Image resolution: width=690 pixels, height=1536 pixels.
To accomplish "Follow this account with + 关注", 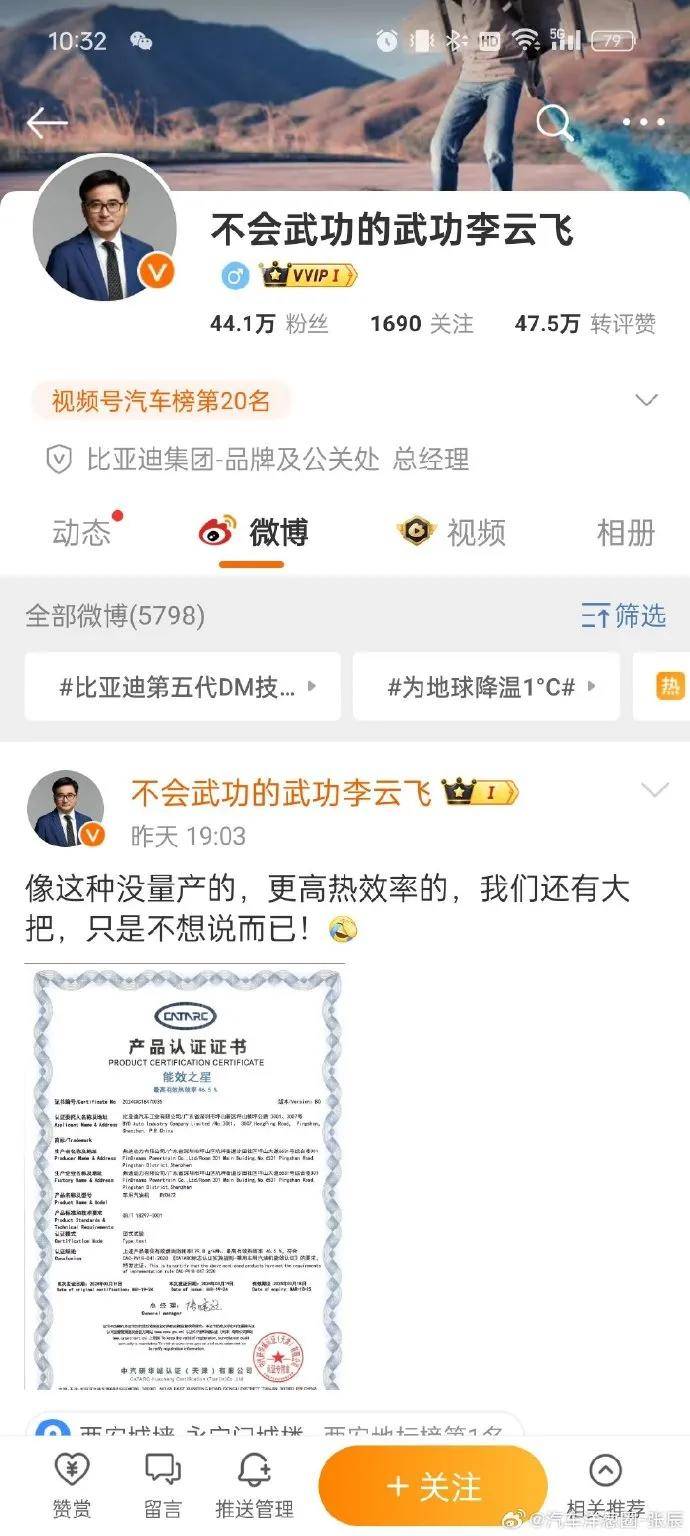I will coord(433,1486).
